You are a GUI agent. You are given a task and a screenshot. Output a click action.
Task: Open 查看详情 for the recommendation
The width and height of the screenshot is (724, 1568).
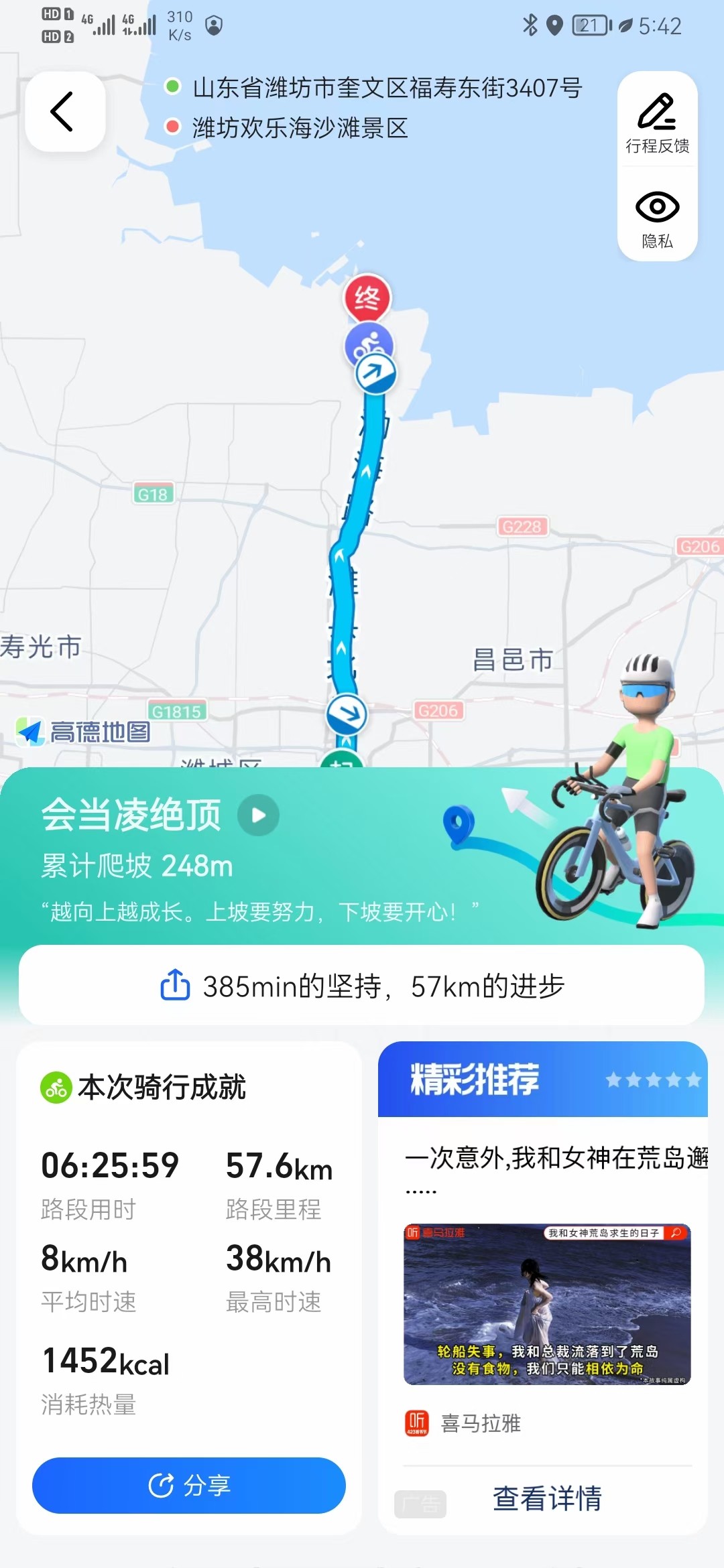[x=547, y=1498]
